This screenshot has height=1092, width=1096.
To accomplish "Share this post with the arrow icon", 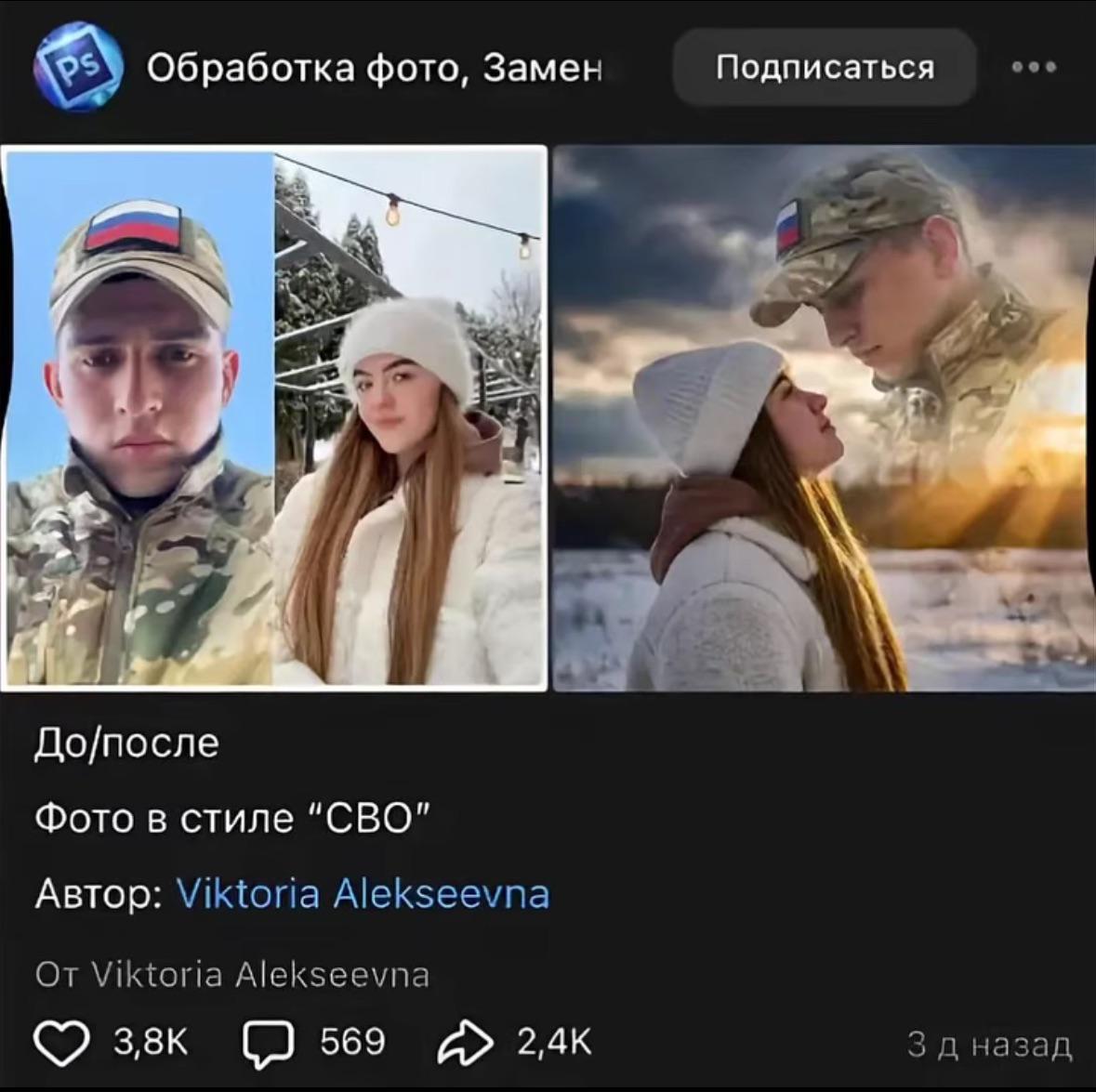I will point(465,1043).
